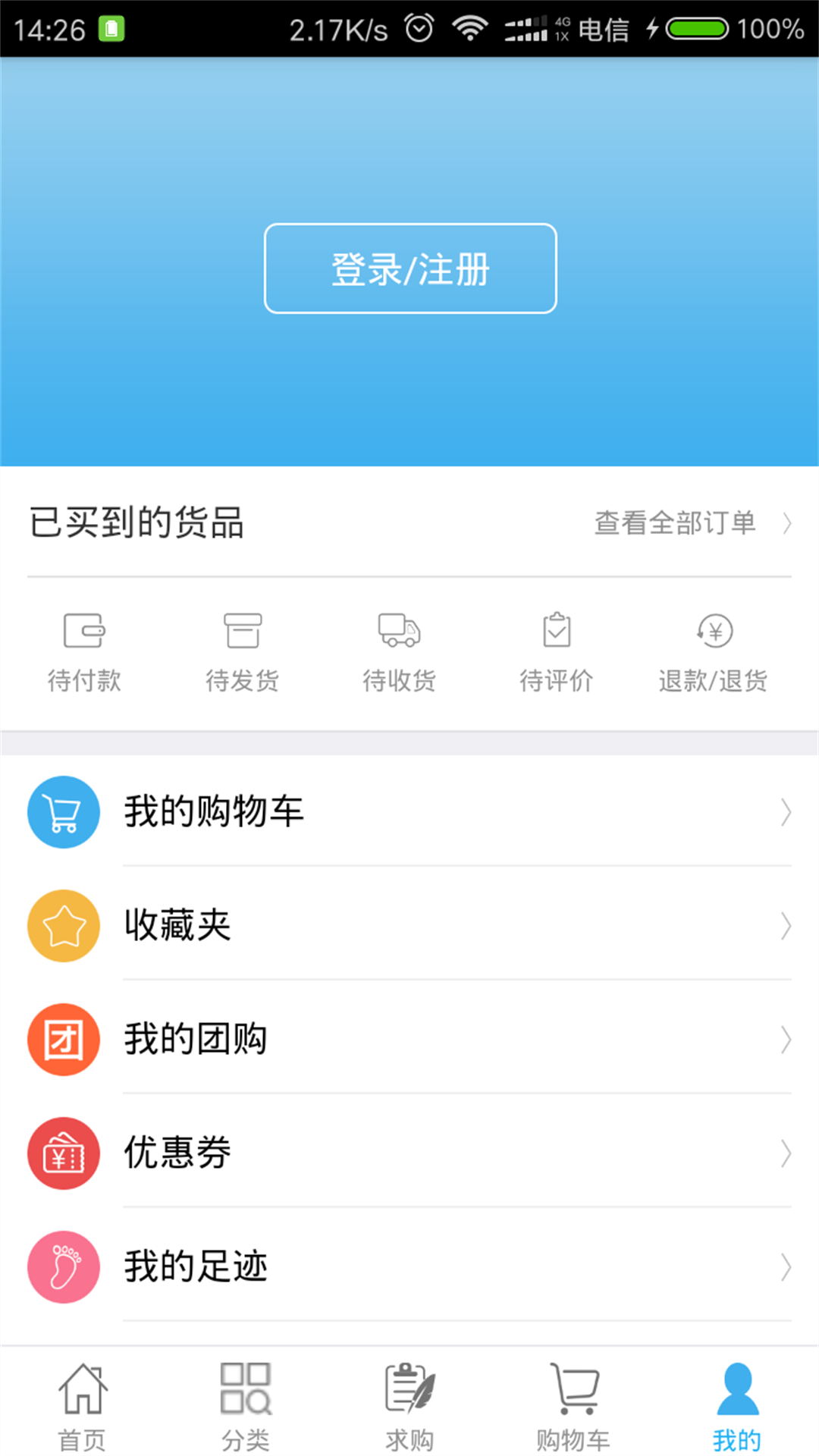Open 待发货 orders awaiting shipment
This screenshot has height=1456, width=819.
[x=243, y=652]
